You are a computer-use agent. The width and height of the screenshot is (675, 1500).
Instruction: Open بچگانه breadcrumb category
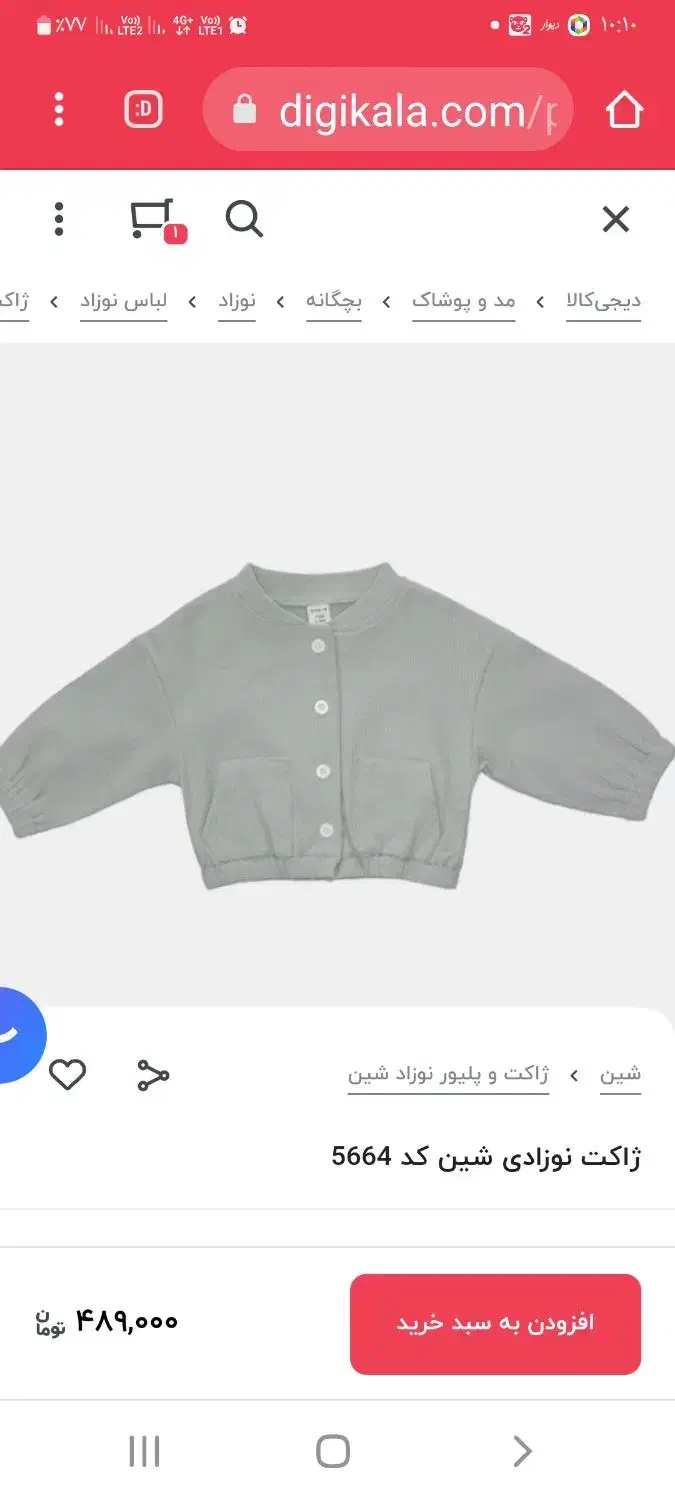pyautogui.click(x=334, y=301)
